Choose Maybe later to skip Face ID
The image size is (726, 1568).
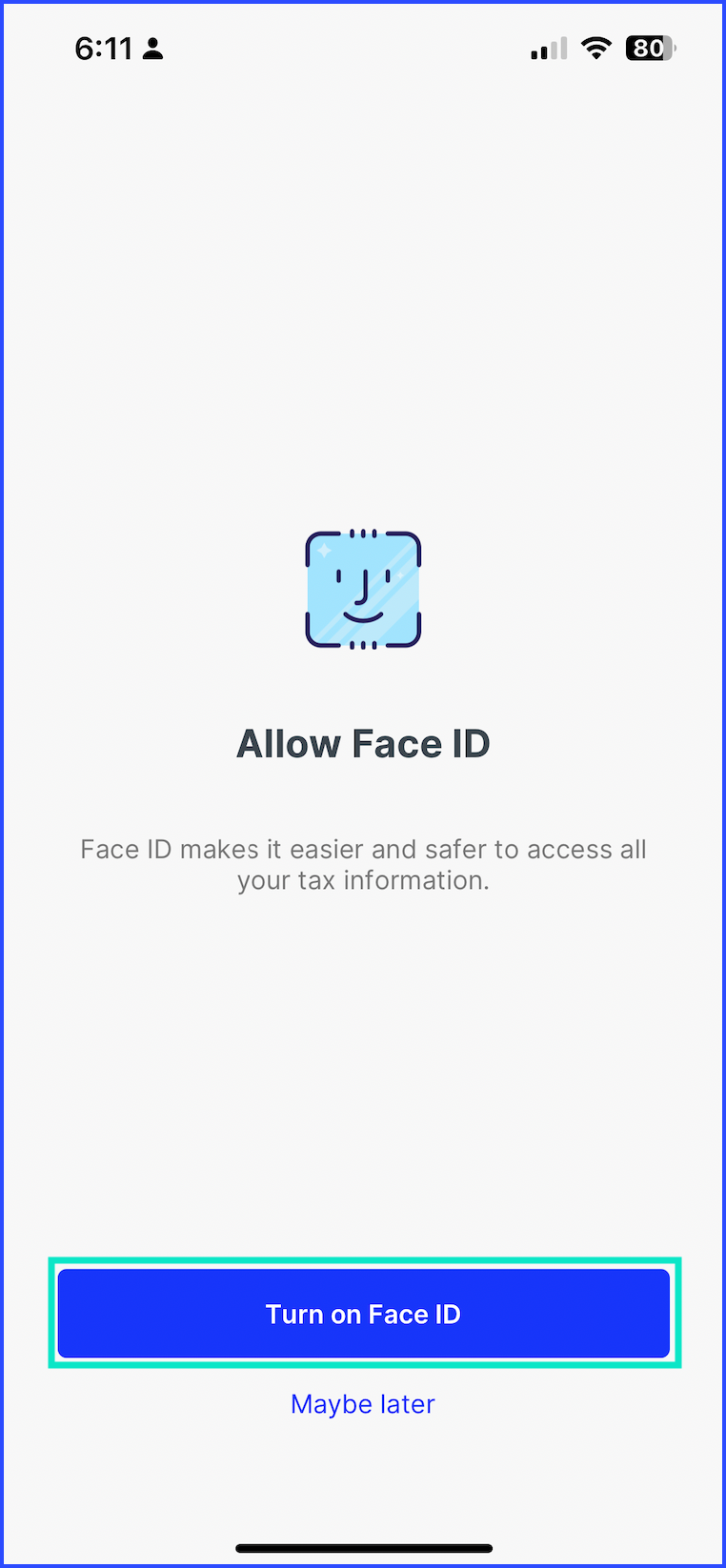(x=363, y=1404)
